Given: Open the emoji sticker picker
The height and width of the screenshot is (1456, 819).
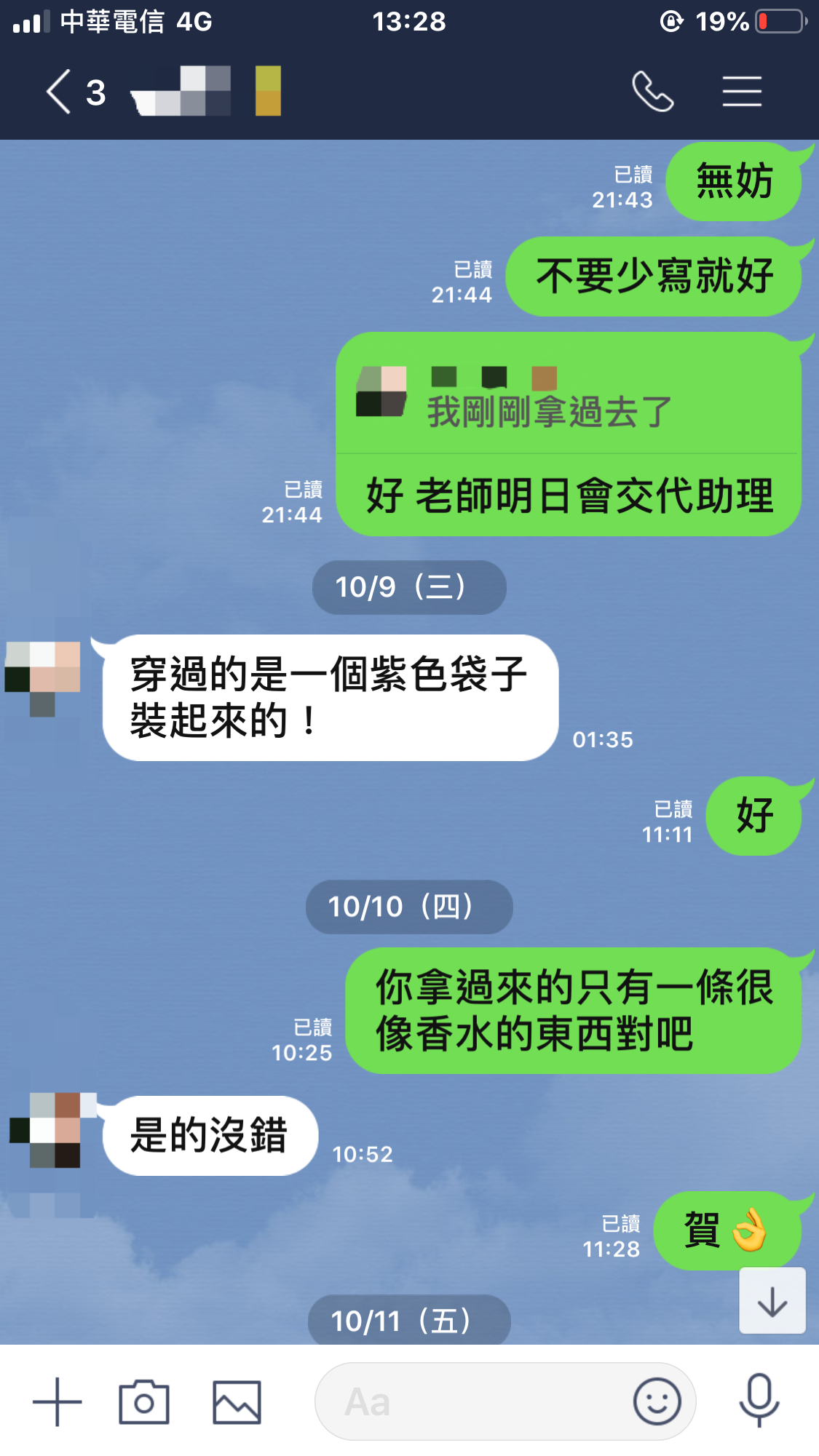Looking at the screenshot, I should tap(657, 1401).
